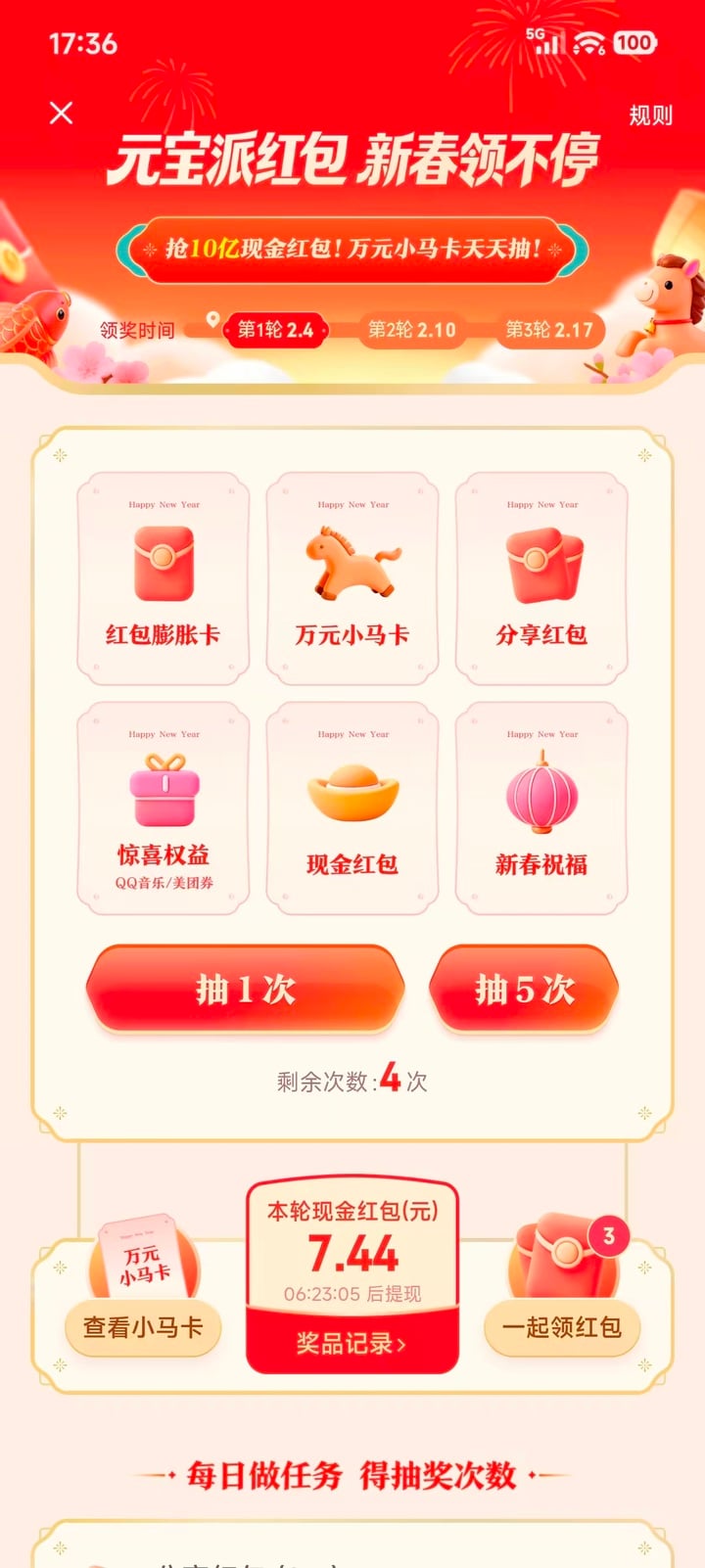Draw once with 抽1次
Screen dimensions: 705x1568
tap(245, 990)
